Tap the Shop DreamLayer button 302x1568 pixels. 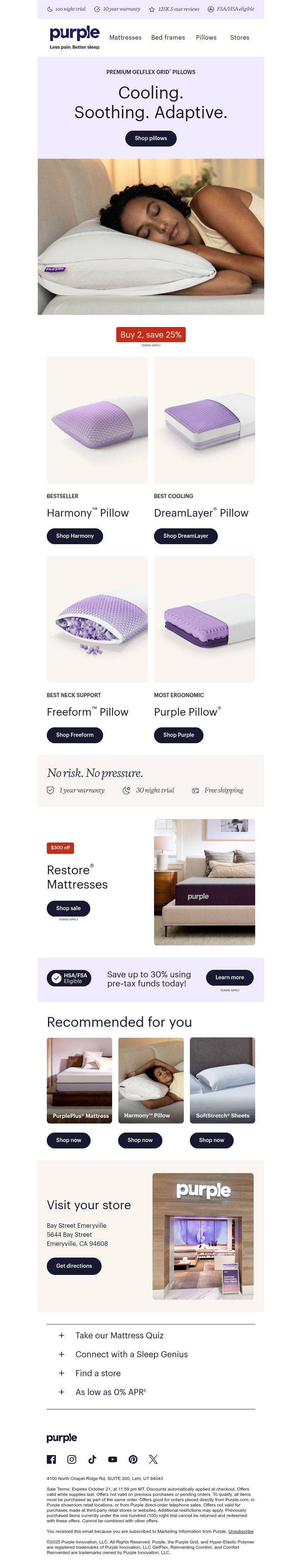(x=185, y=536)
